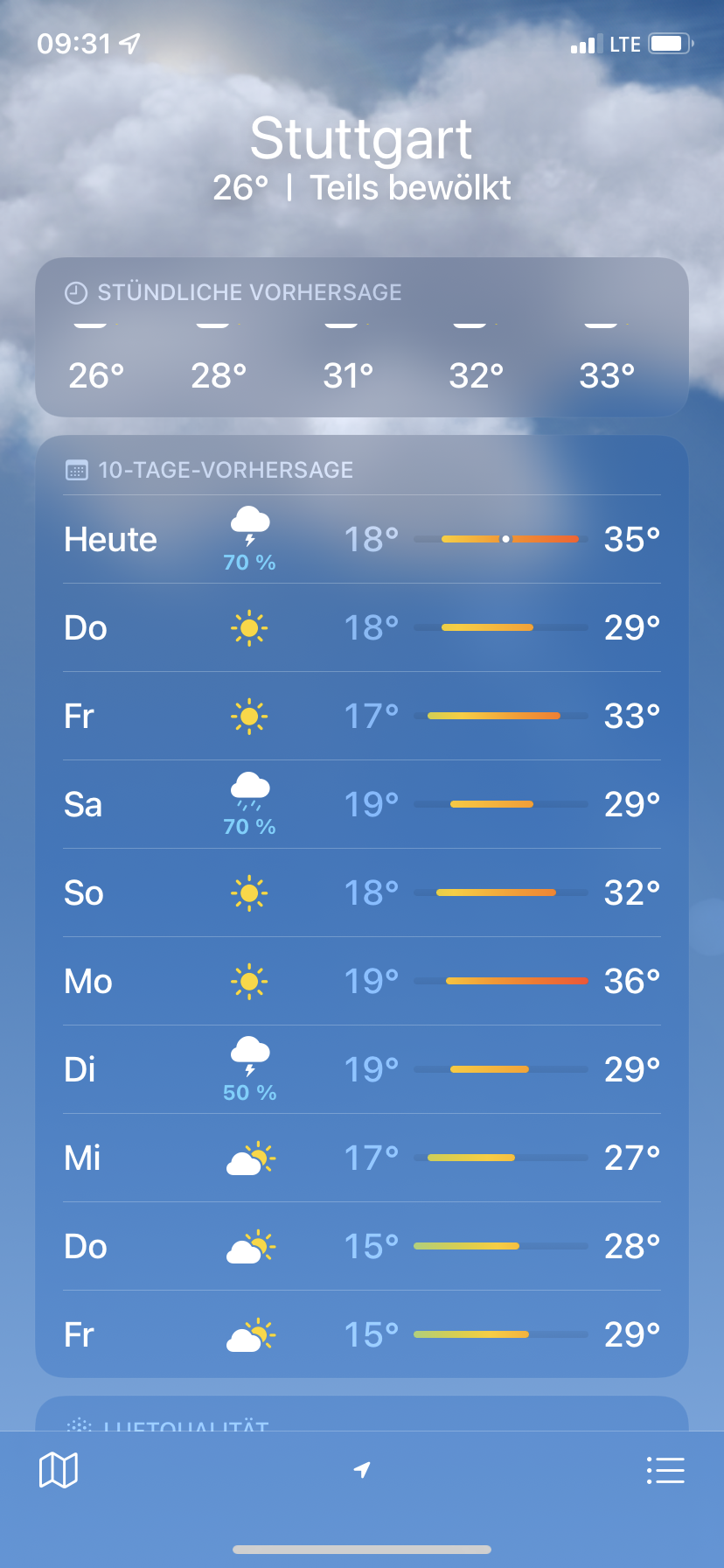Open Di forecast with 50 % thunderstorm

(362, 1070)
